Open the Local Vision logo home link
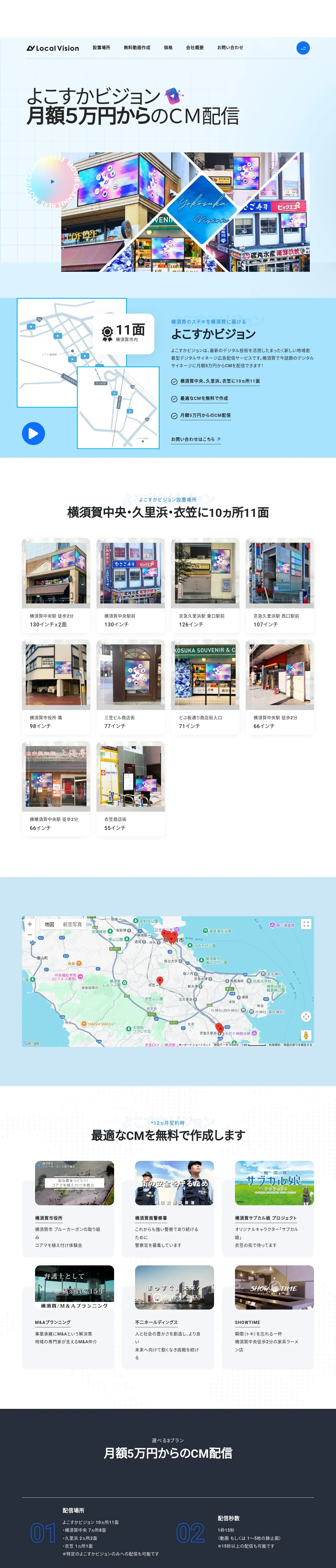The height and width of the screenshot is (1568, 336). pyautogui.click(x=53, y=48)
